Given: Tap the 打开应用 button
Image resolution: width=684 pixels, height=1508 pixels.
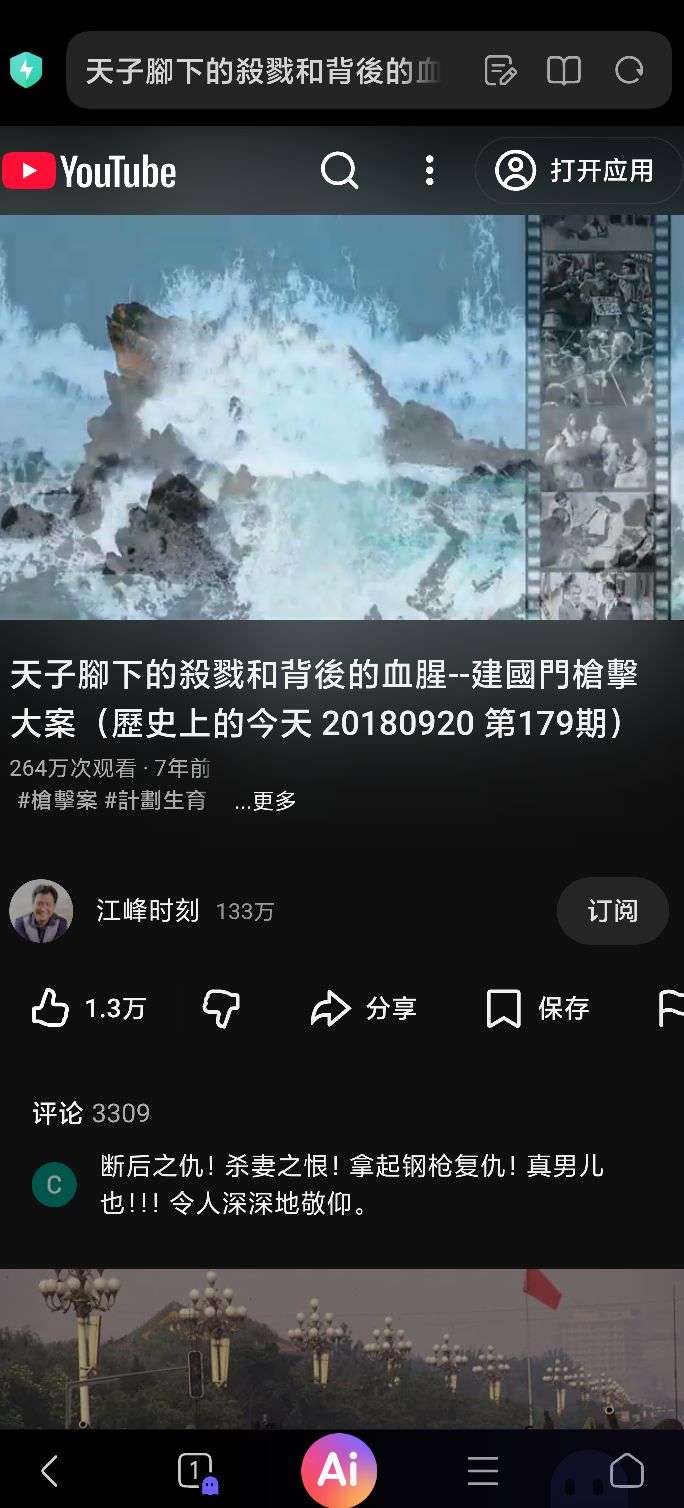Looking at the screenshot, I should tap(578, 171).
